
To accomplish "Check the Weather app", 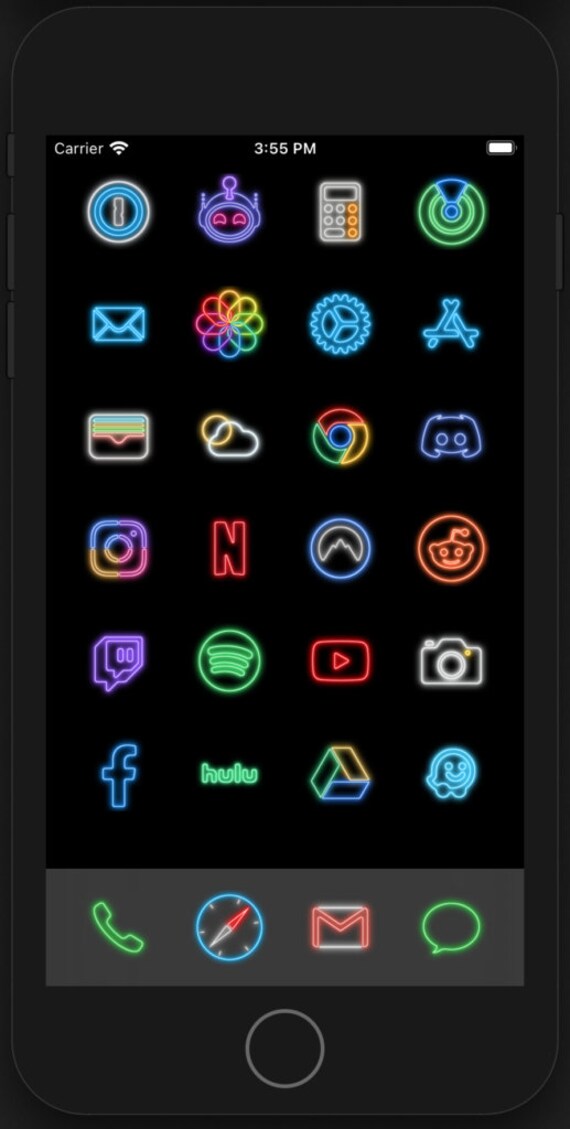I will (230, 436).
